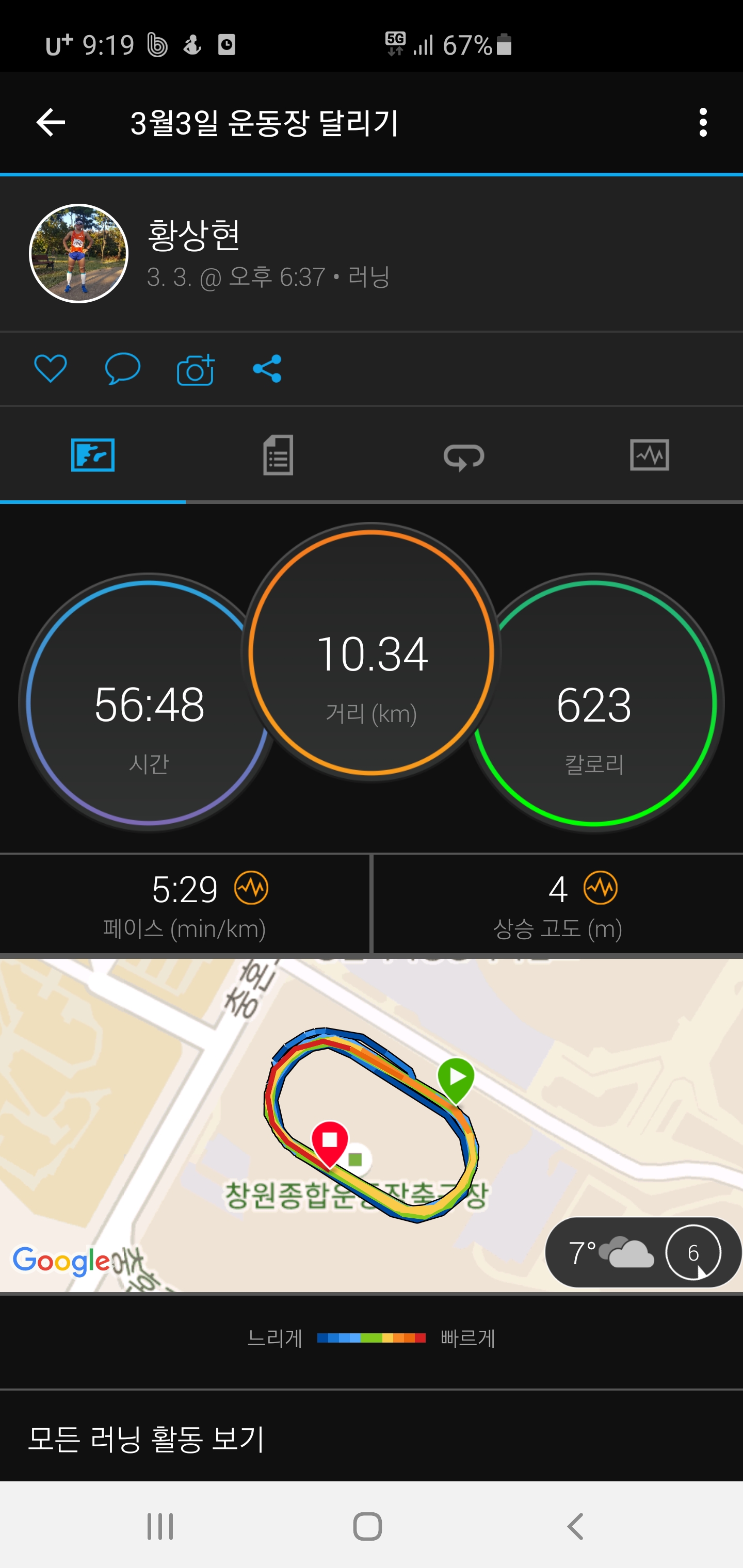Like this running activity

[x=50, y=369]
